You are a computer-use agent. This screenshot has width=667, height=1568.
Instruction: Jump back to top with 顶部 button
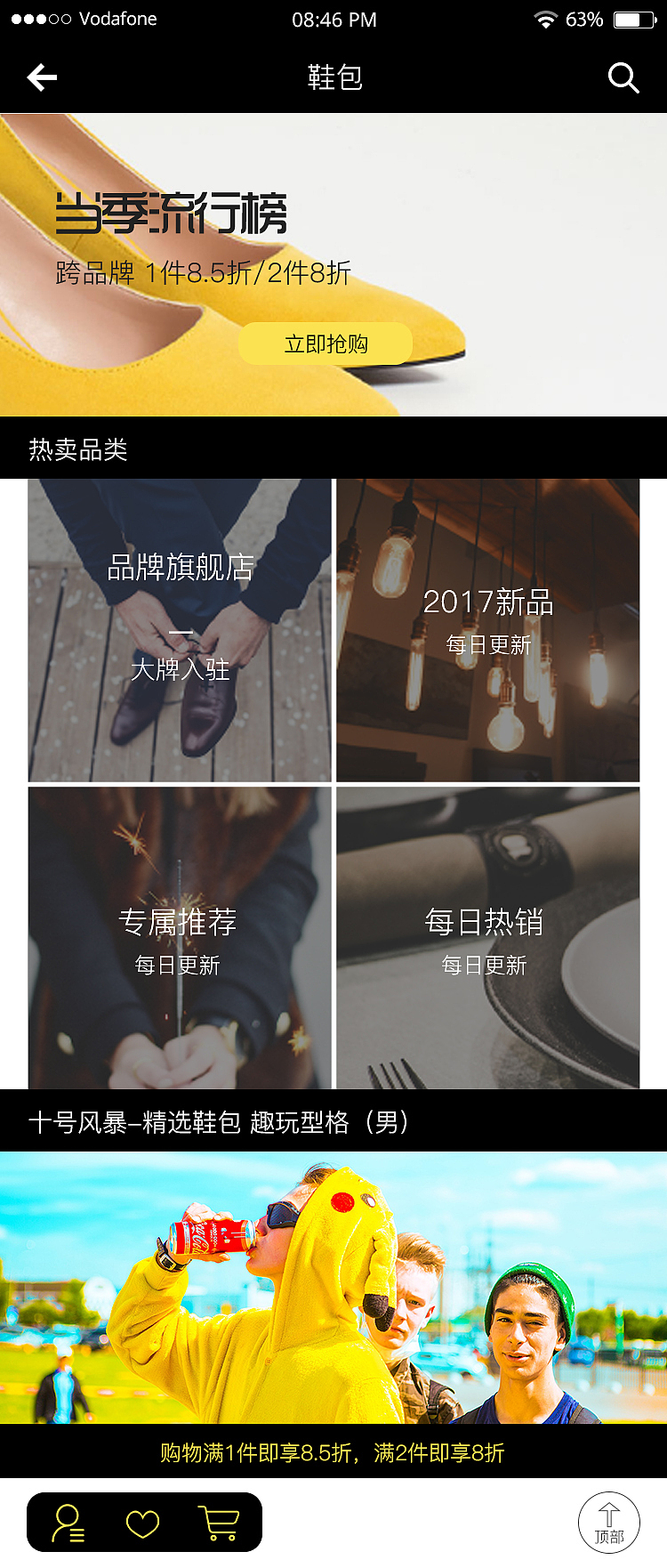coord(609,1523)
